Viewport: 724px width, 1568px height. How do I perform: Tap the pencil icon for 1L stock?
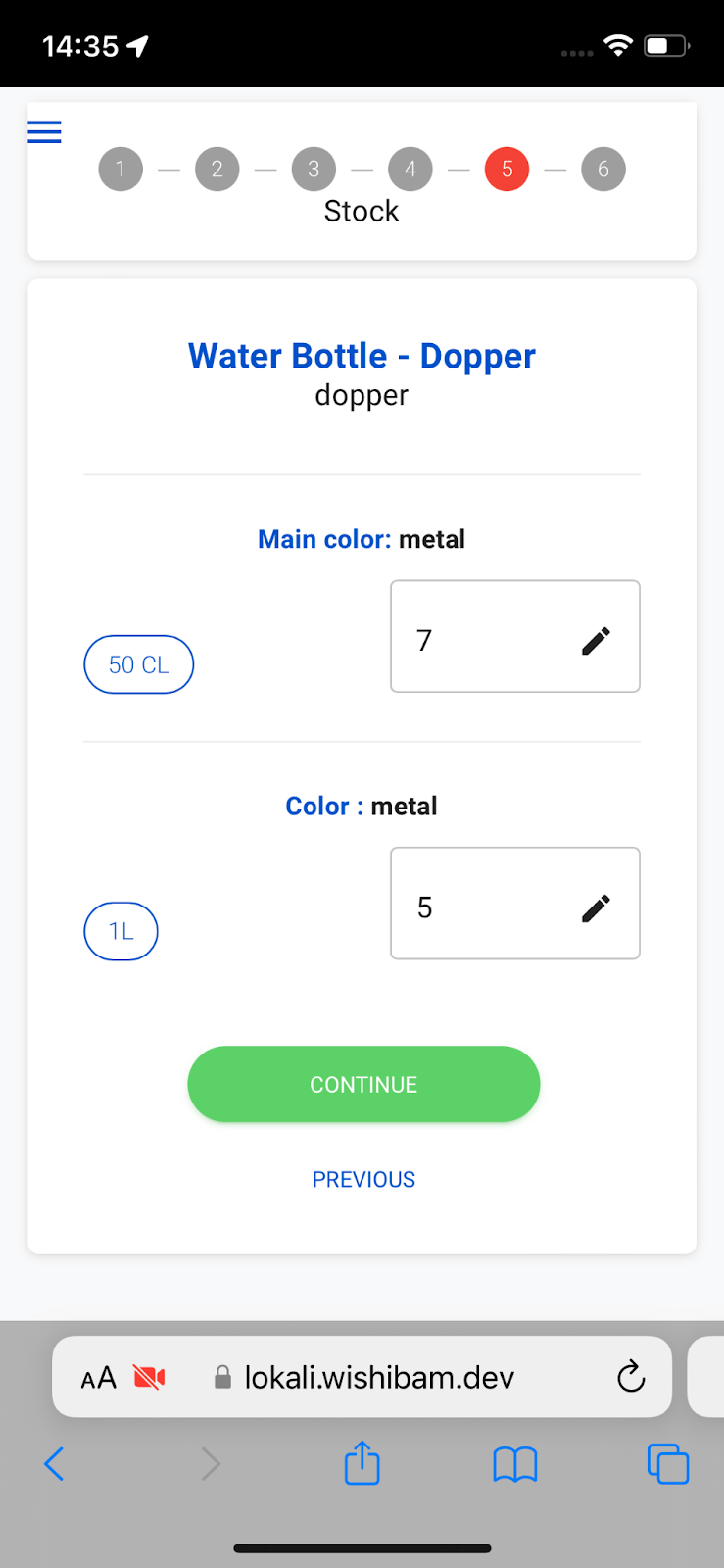tap(596, 908)
